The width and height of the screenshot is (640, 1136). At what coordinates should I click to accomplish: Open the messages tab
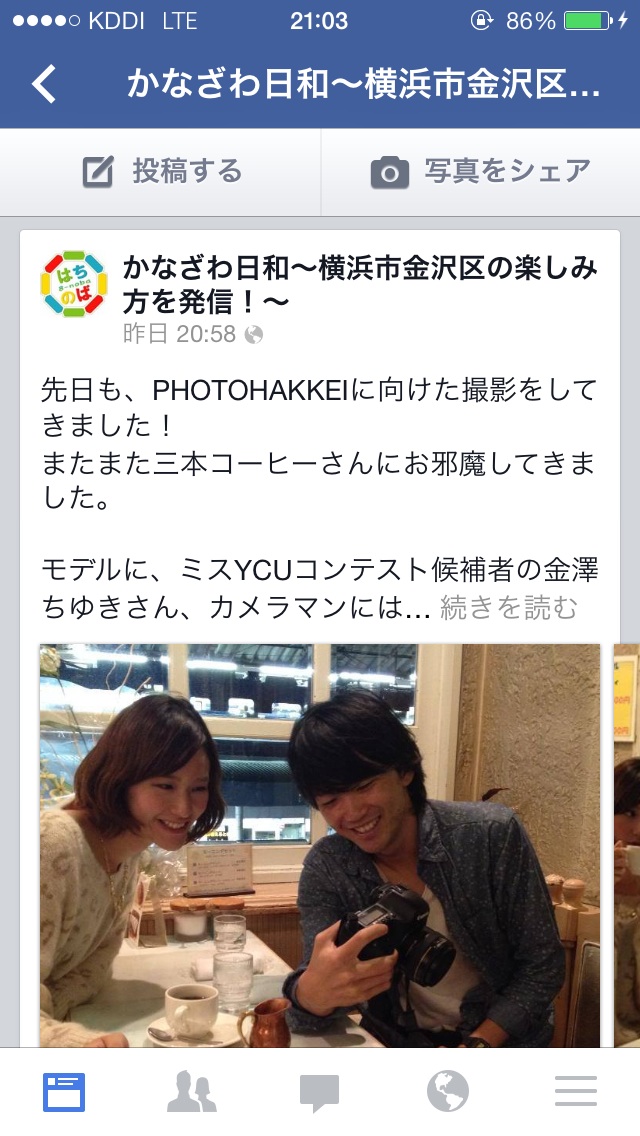[320, 1092]
